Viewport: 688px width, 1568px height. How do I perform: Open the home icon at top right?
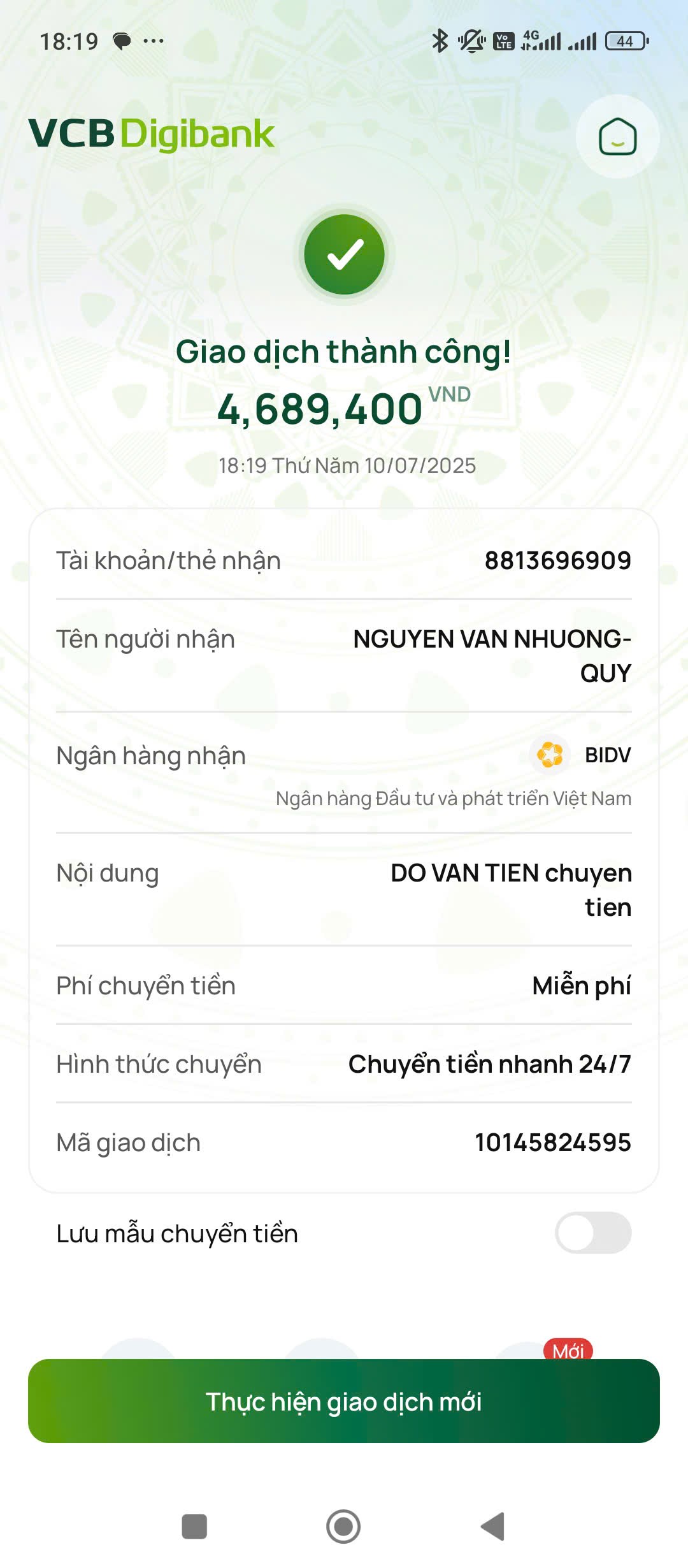[617, 136]
